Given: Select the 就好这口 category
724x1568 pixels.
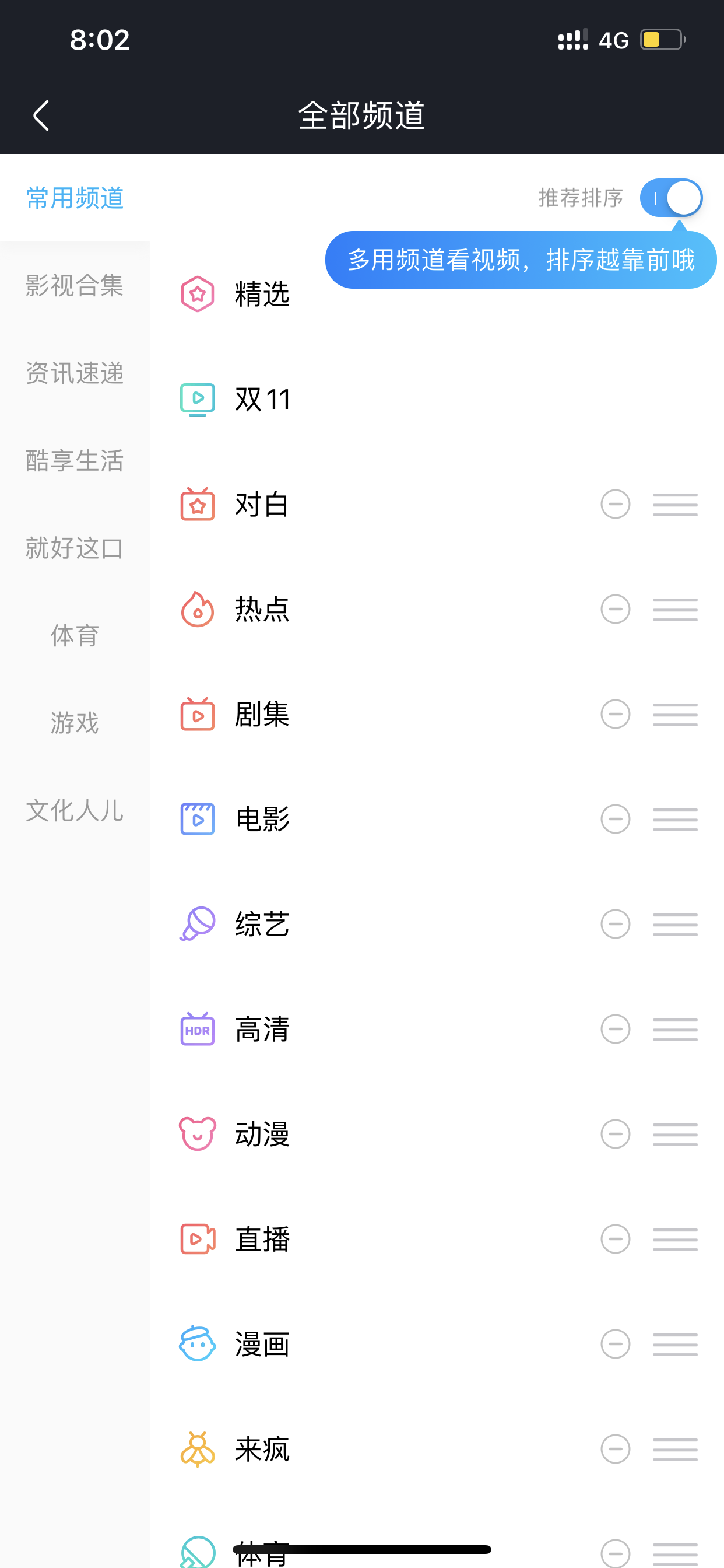Looking at the screenshot, I should pyautogui.click(x=75, y=548).
